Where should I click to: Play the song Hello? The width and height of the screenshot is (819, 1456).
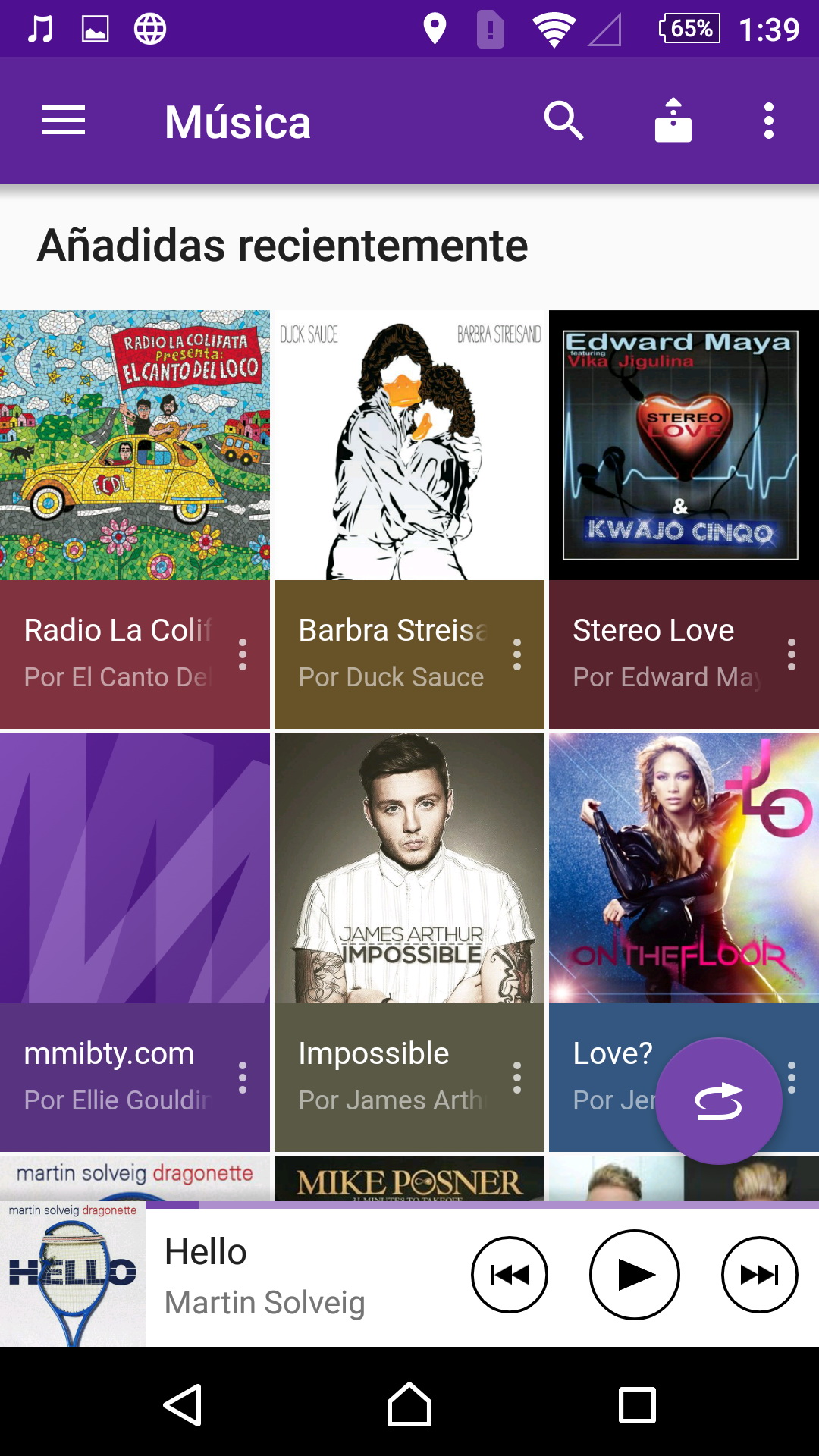tap(635, 1275)
